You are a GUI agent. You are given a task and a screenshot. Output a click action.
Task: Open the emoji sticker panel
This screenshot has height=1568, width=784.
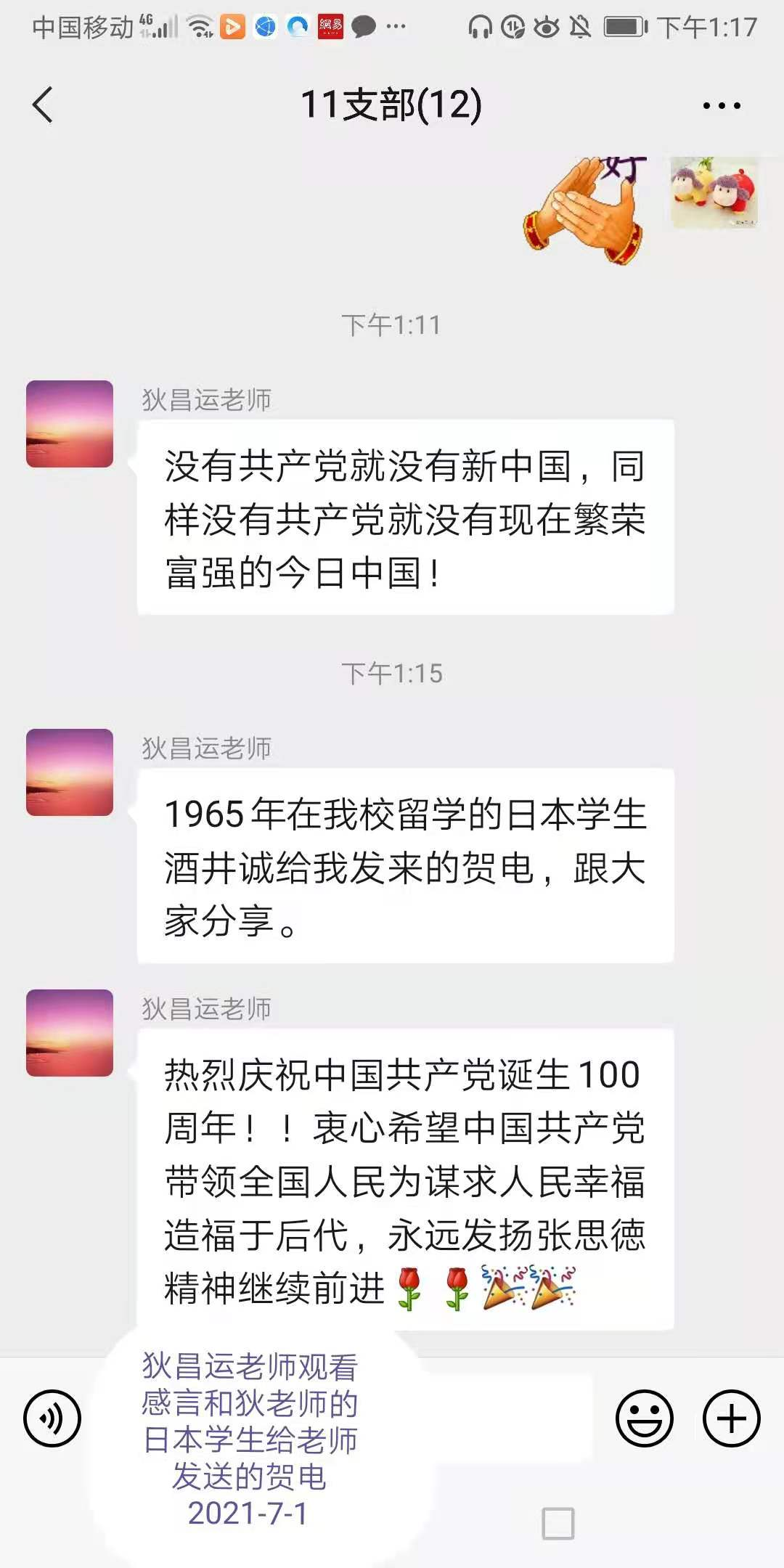[x=644, y=1418]
